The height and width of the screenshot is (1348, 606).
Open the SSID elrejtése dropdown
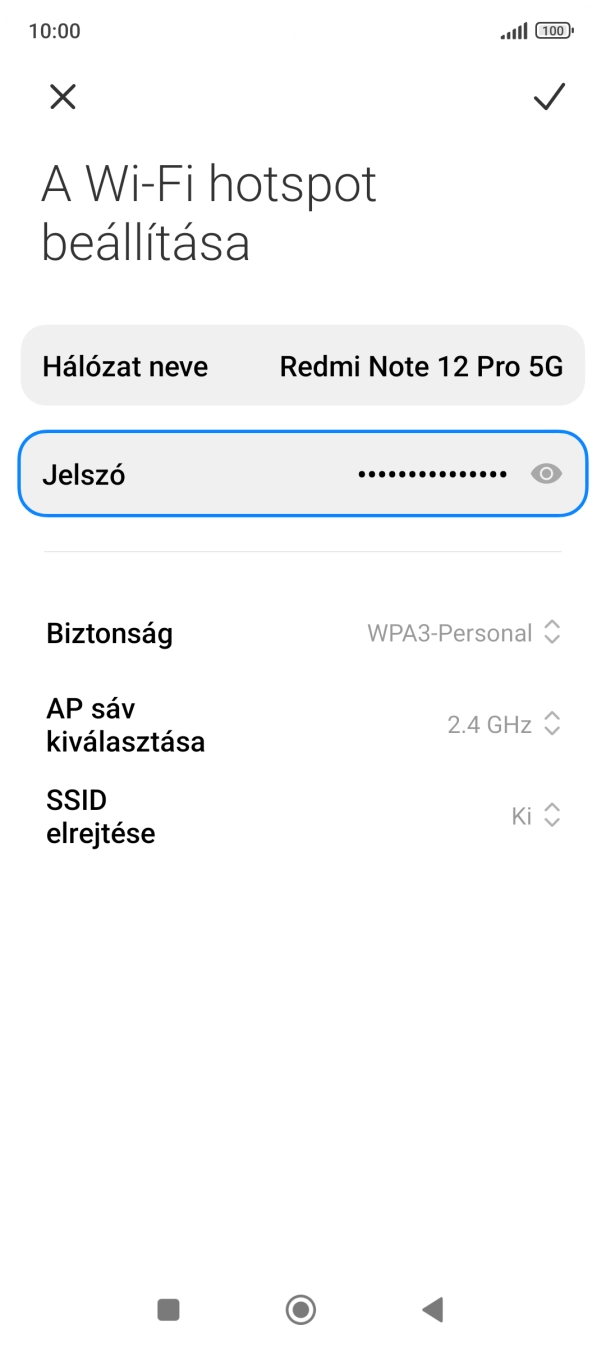[x=535, y=816]
